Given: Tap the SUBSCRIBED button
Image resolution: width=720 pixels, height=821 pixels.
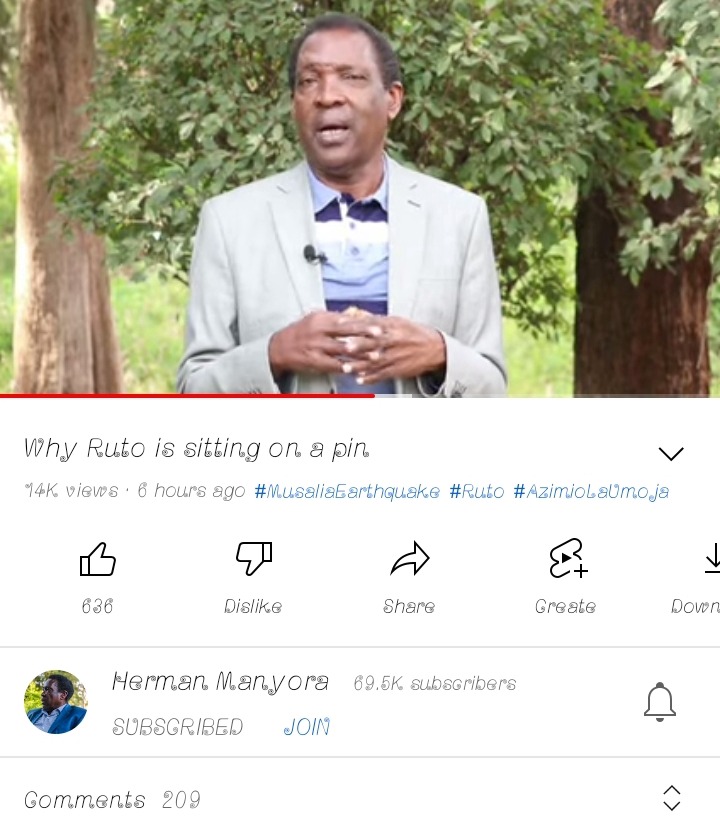Looking at the screenshot, I should (x=177, y=727).
